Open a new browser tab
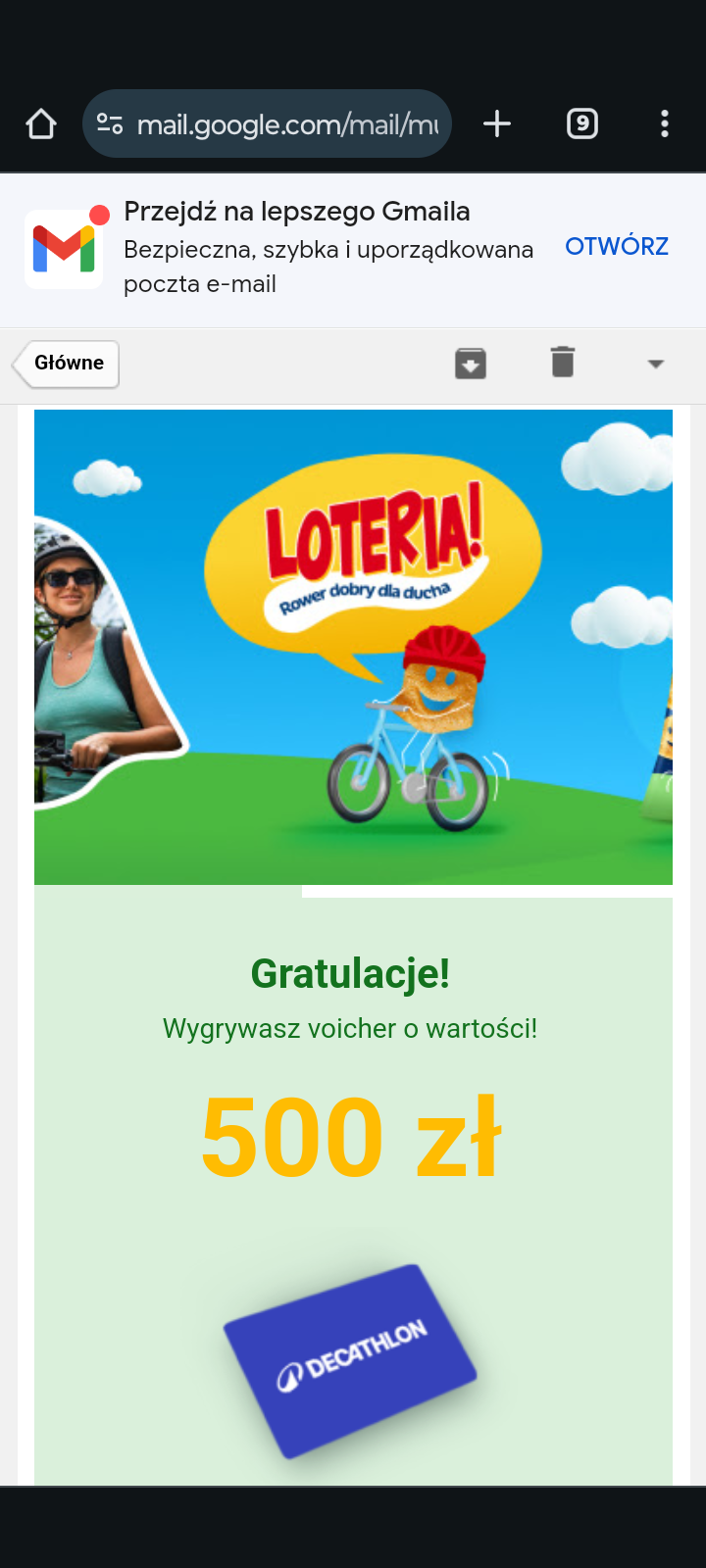The width and height of the screenshot is (706, 1568). (497, 123)
